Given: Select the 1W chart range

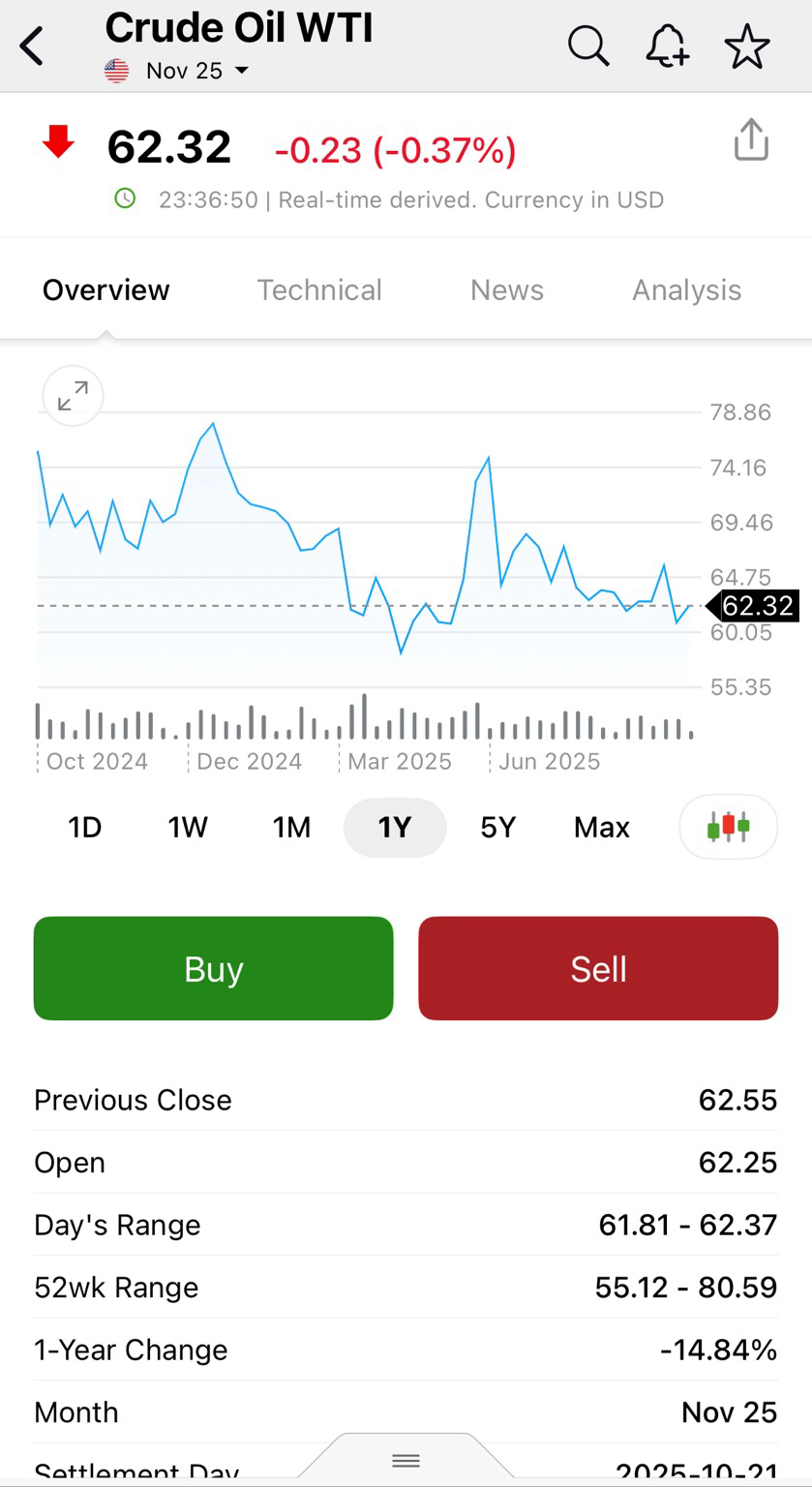Looking at the screenshot, I should (x=188, y=828).
